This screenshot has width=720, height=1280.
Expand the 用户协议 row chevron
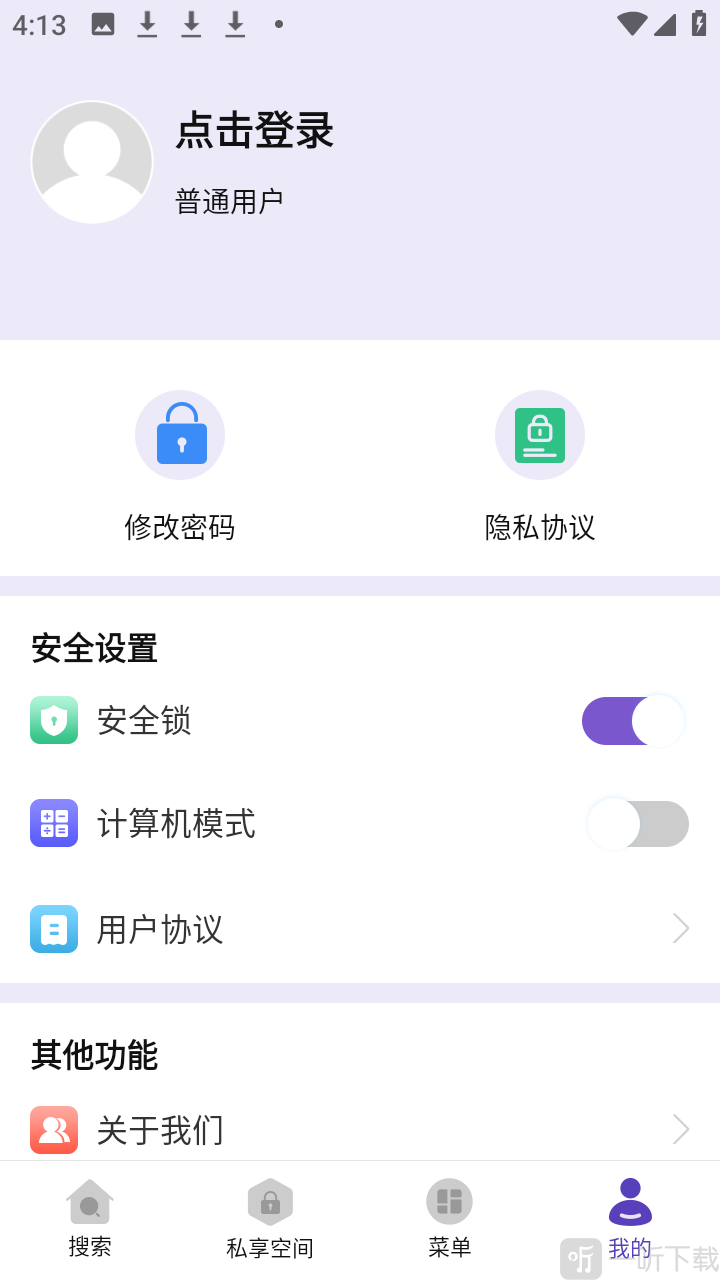tap(681, 929)
